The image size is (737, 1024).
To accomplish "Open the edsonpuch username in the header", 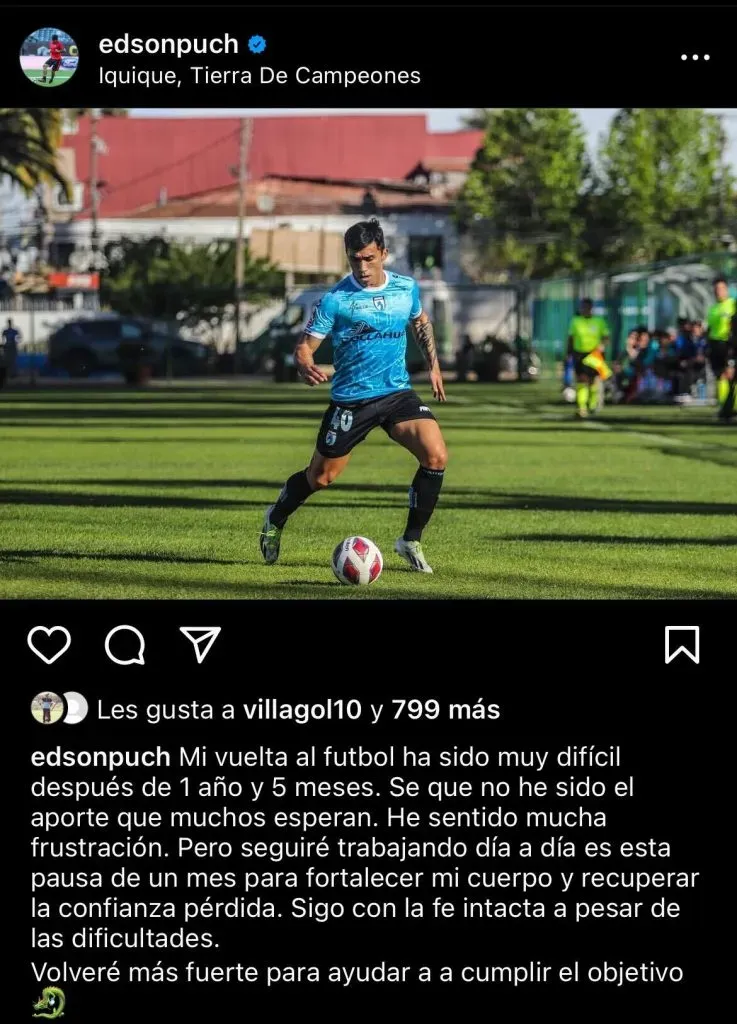I will (169, 44).
